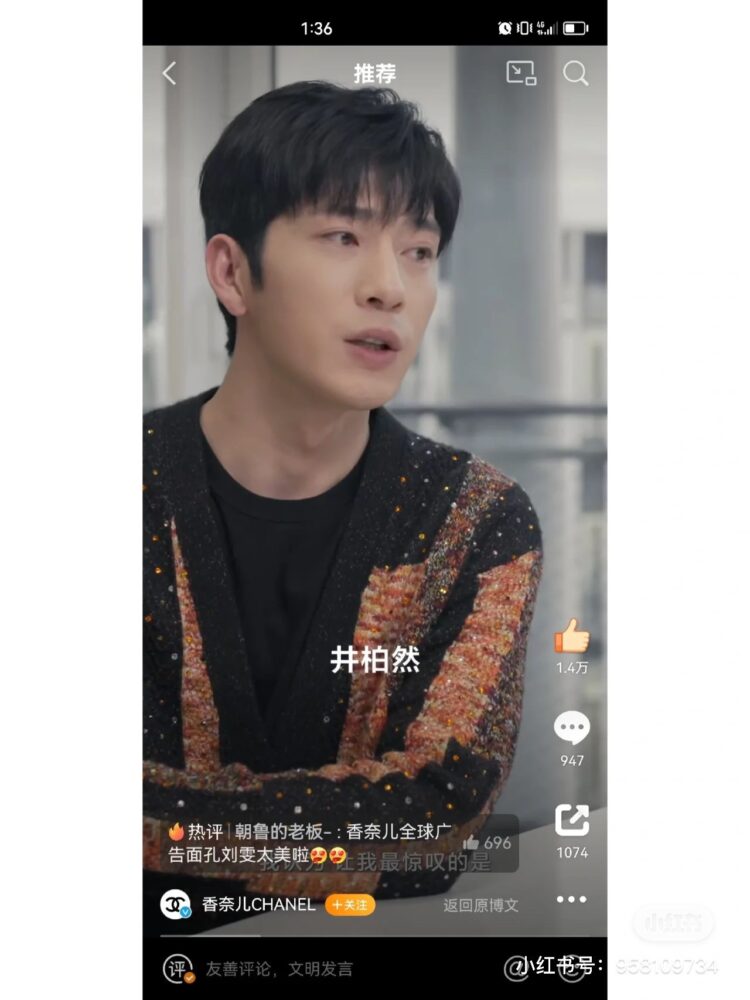Tap 返回原博文 to view original post
The image size is (750, 1000).
coord(481,905)
